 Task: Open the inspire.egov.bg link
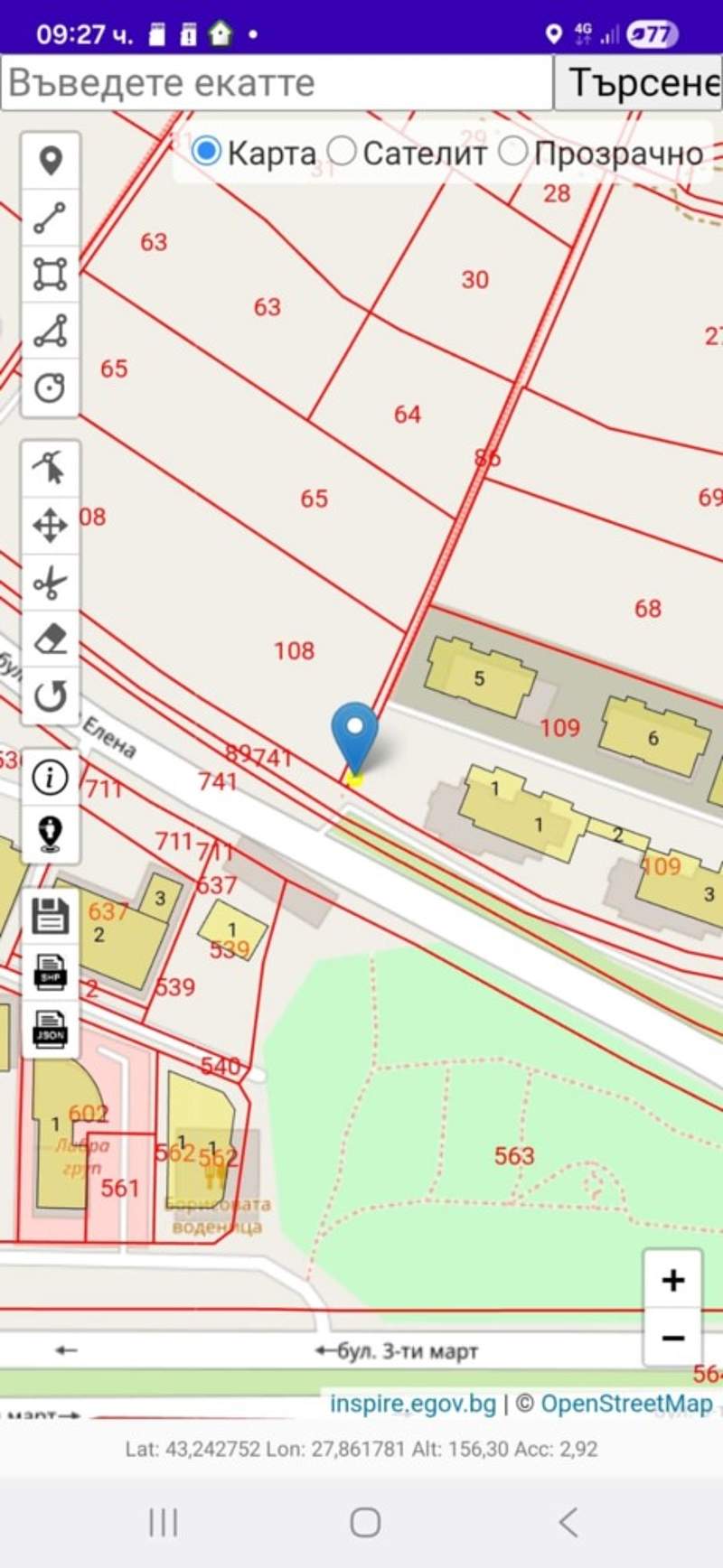coord(413,1404)
